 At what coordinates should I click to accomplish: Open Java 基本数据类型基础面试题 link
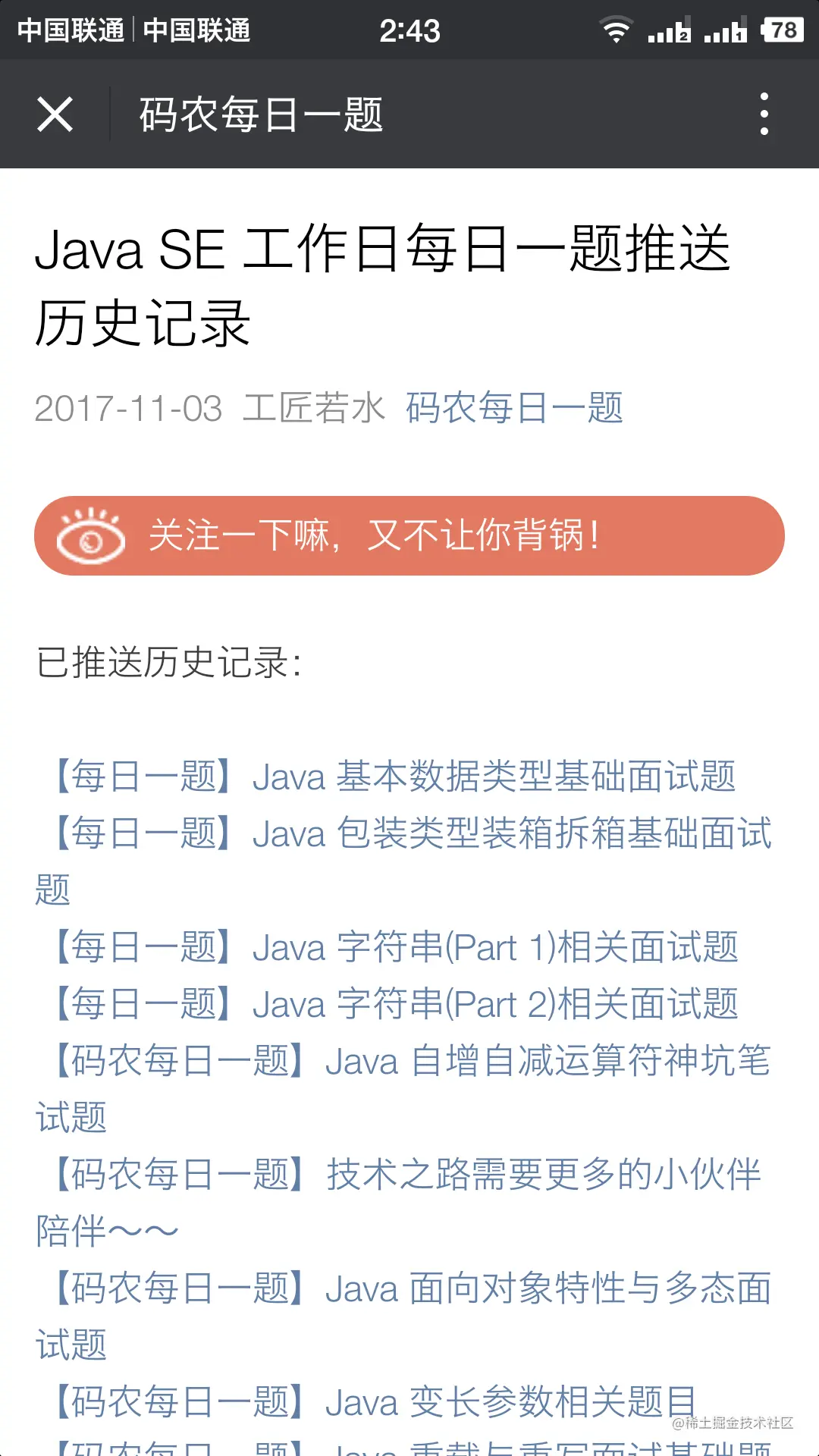[394, 777]
